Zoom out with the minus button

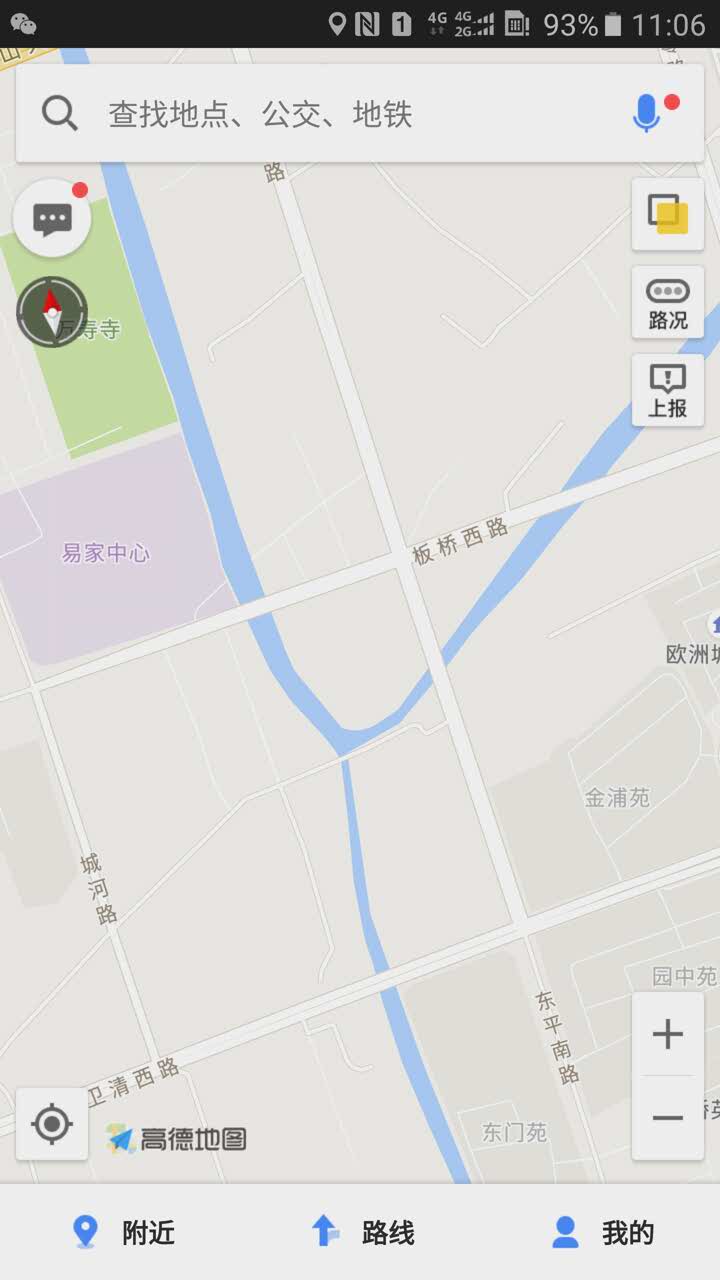[667, 1118]
